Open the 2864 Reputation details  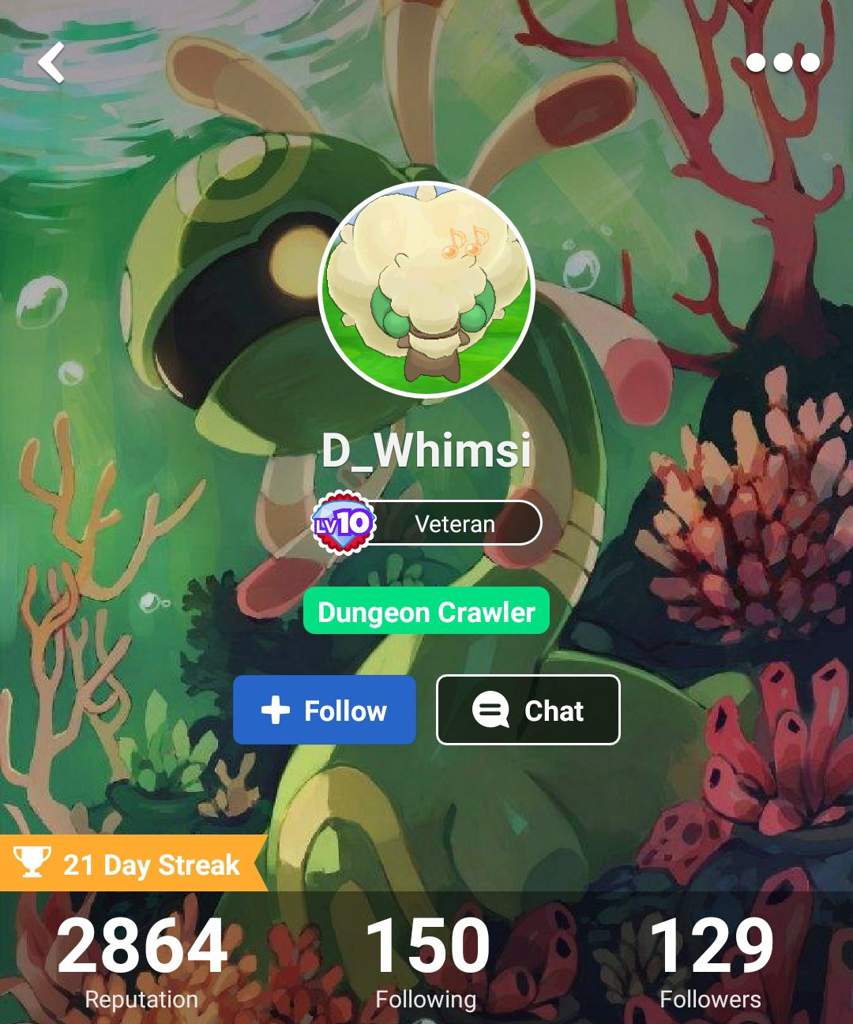141,960
